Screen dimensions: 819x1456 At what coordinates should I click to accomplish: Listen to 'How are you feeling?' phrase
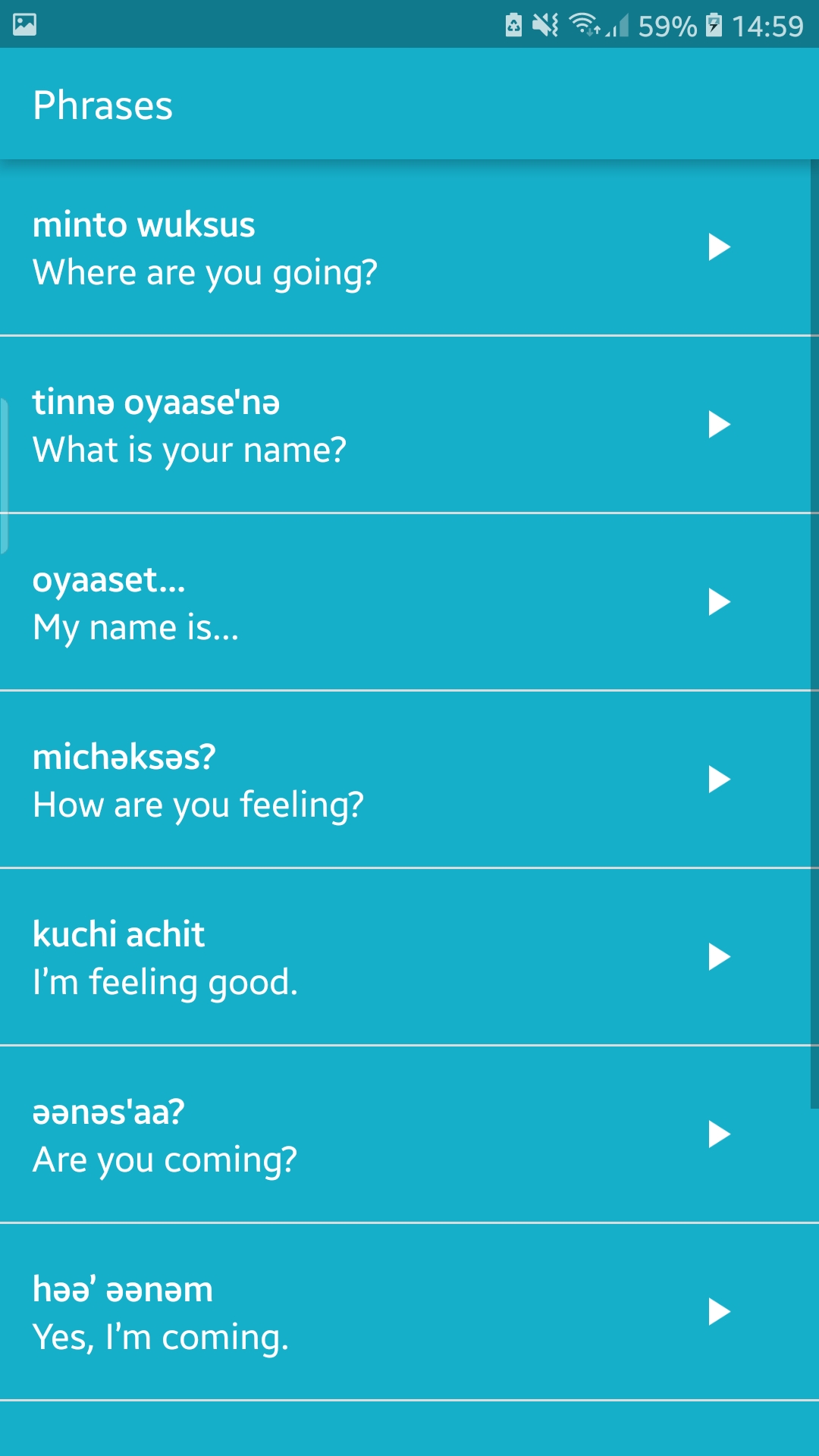pos(718,780)
